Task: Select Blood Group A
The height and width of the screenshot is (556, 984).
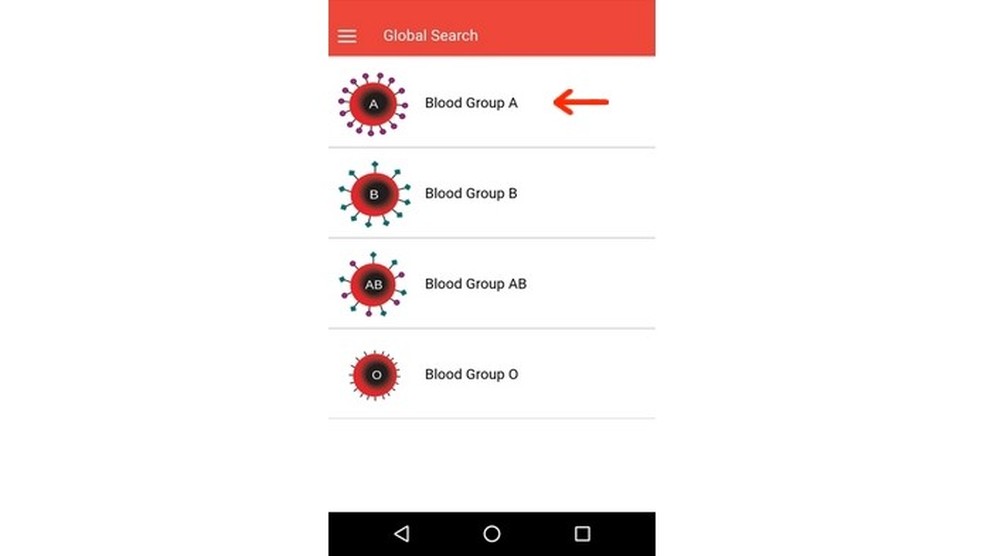Action: (x=471, y=103)
